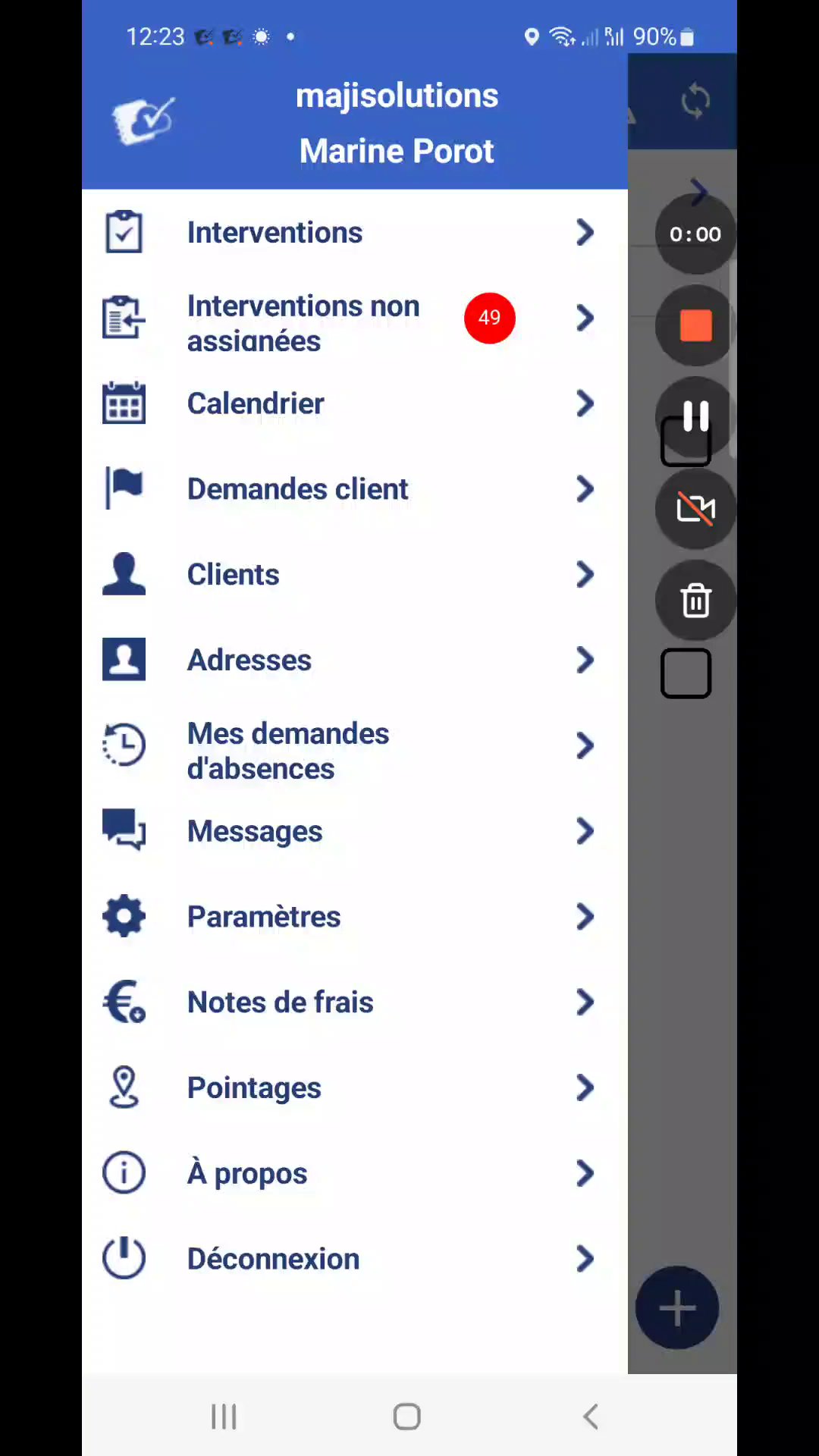Pause the screen recording

pos(695,416)
